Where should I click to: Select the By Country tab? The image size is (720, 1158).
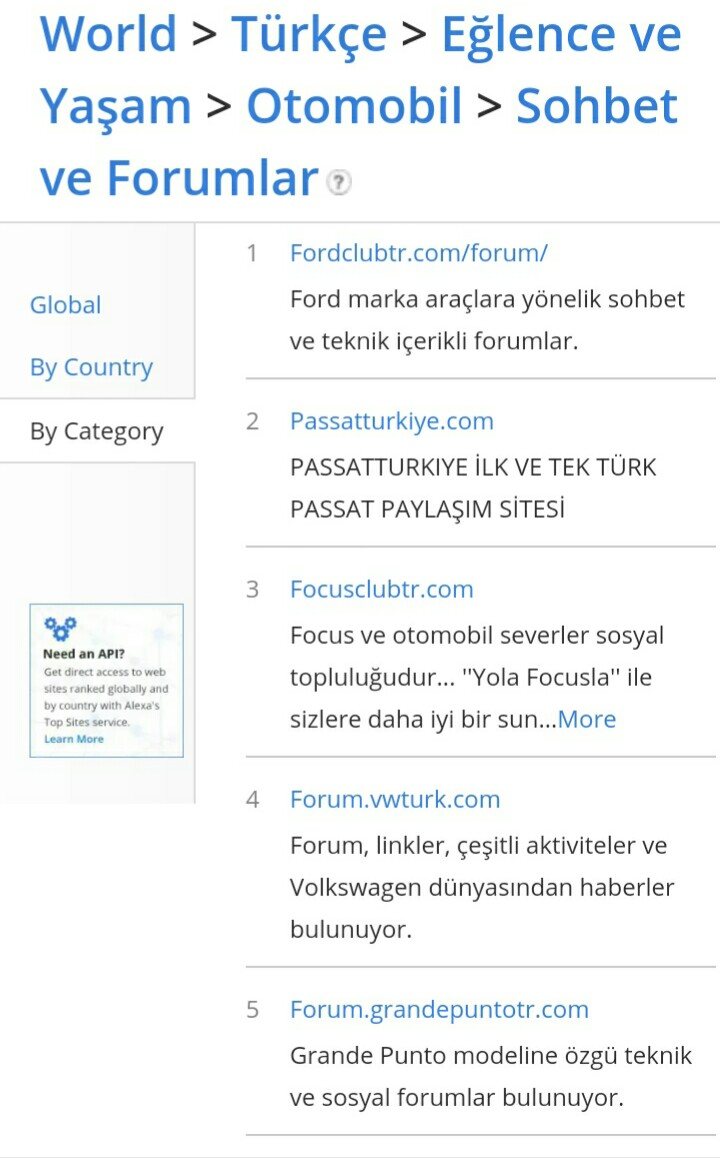tap(92, 367)
